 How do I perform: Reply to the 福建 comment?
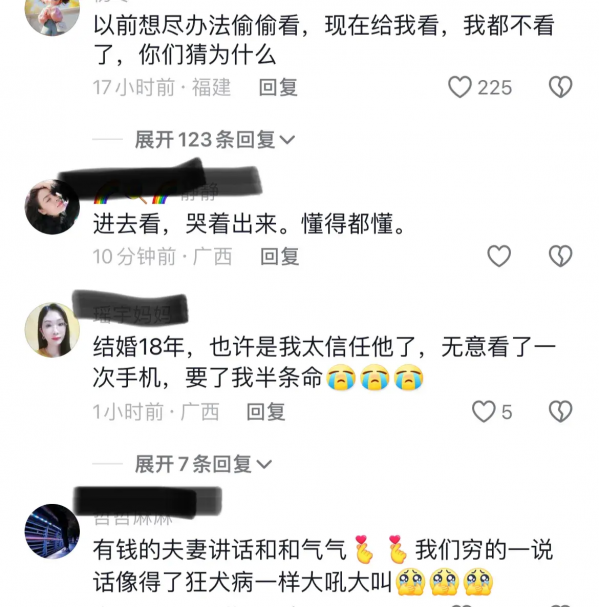tap(278, 87)
